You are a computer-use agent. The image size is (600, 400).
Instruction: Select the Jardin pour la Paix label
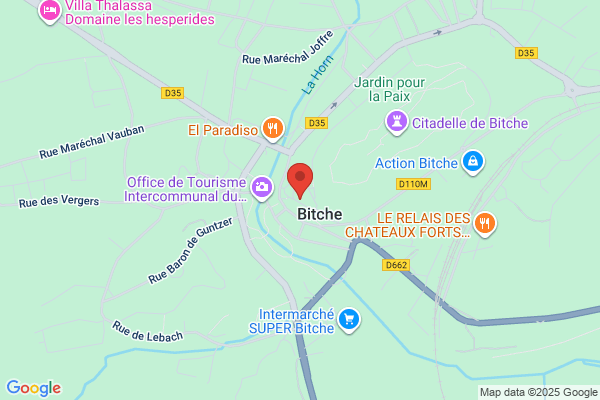click(x=390, y=89)
